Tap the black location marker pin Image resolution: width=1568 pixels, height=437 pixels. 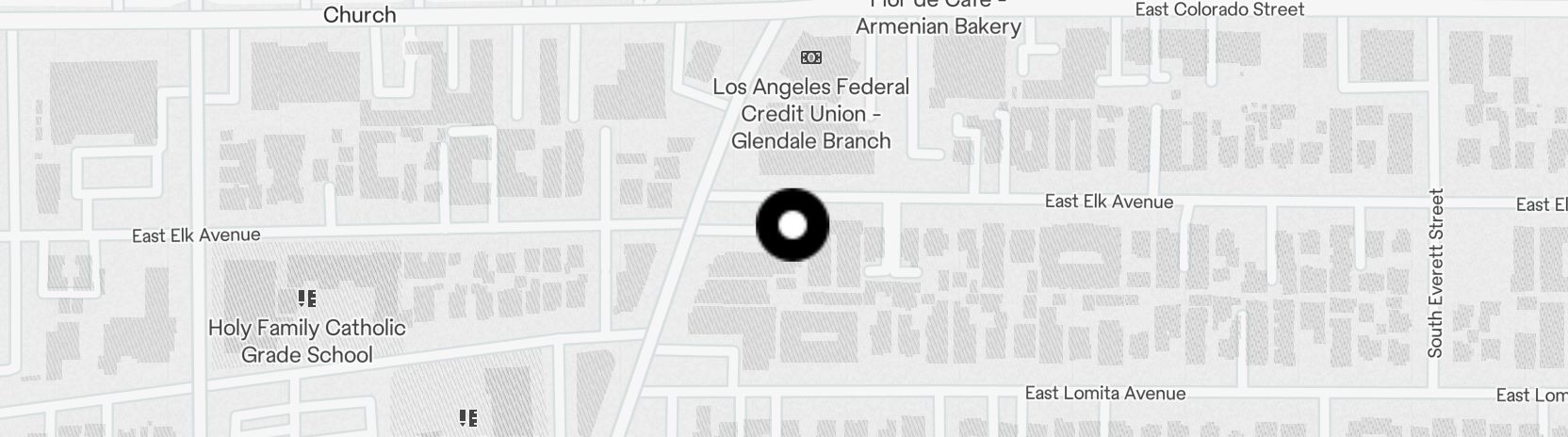click(792, 225)
